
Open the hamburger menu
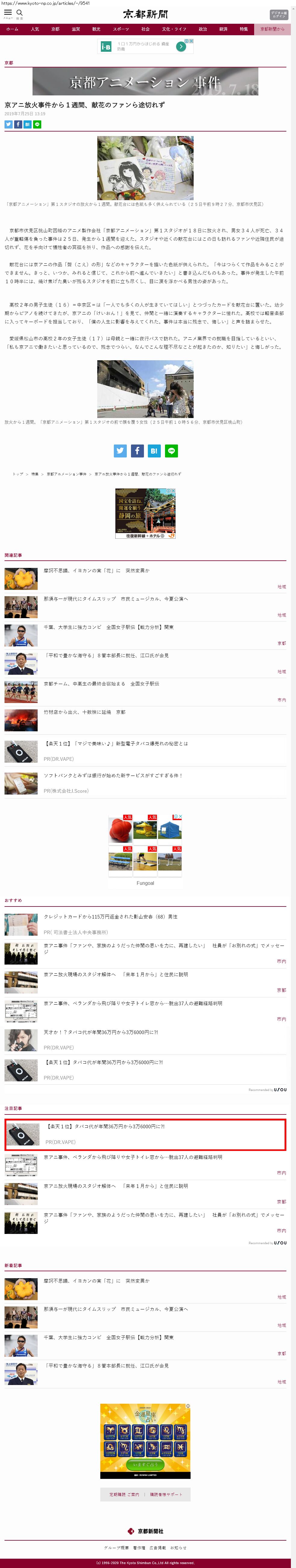pos(8,13)
